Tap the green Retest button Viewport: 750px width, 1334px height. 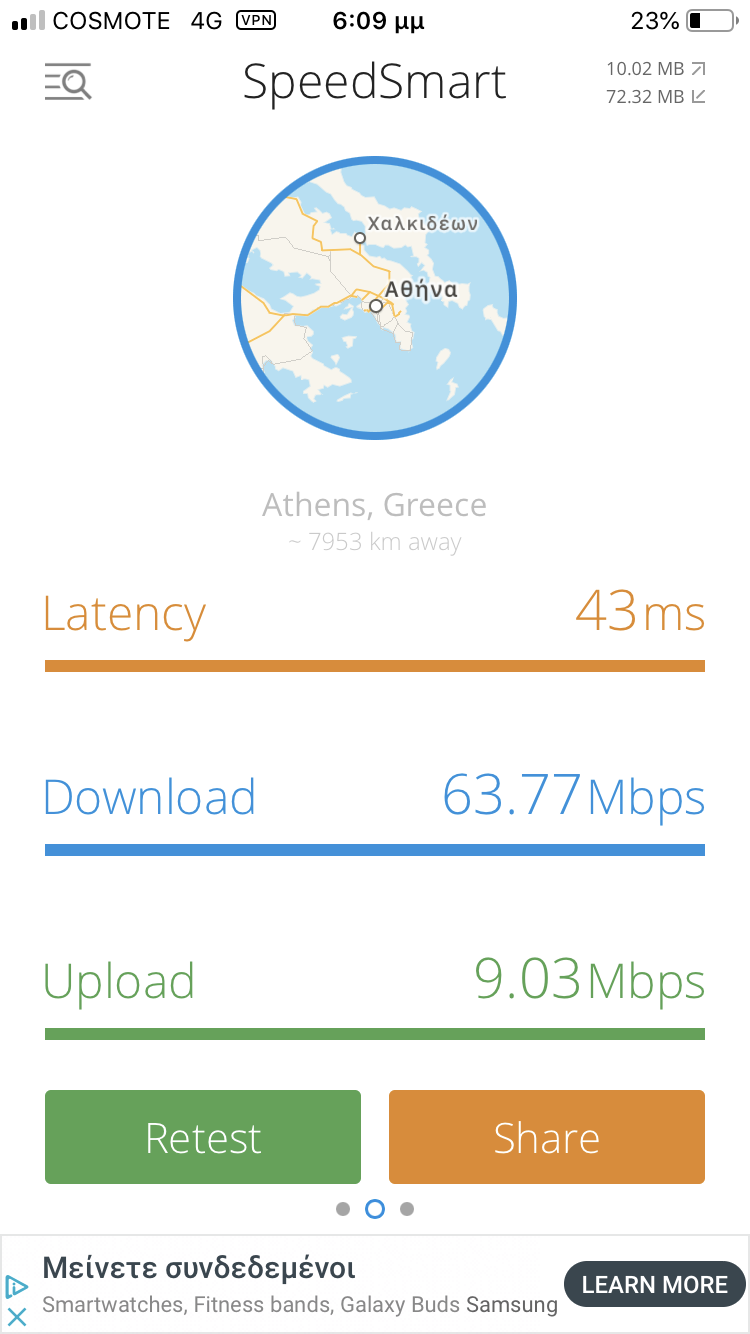(203, 1137)
